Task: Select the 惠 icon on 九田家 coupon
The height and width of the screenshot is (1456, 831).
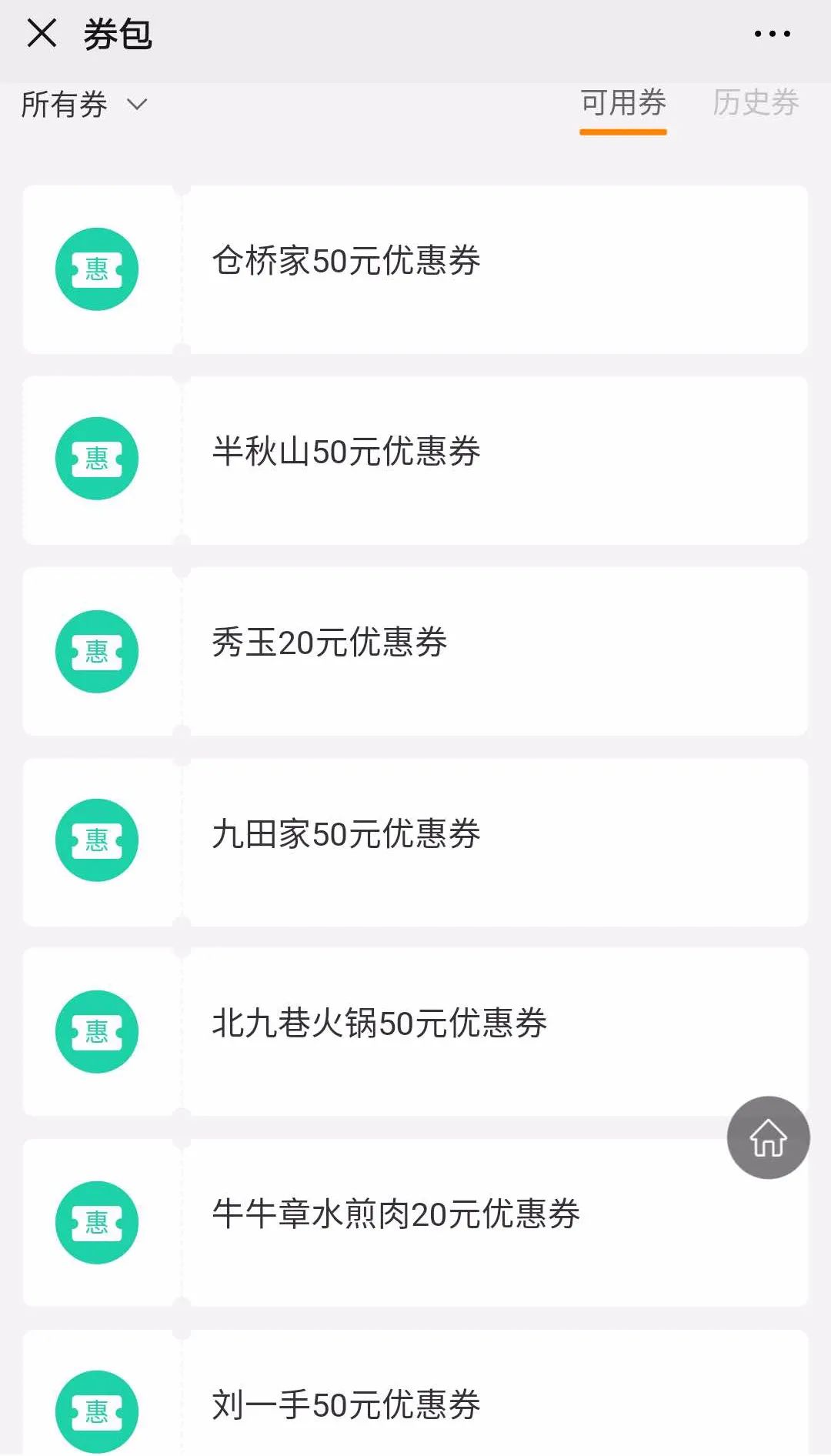Action: [x=96, y=840]
